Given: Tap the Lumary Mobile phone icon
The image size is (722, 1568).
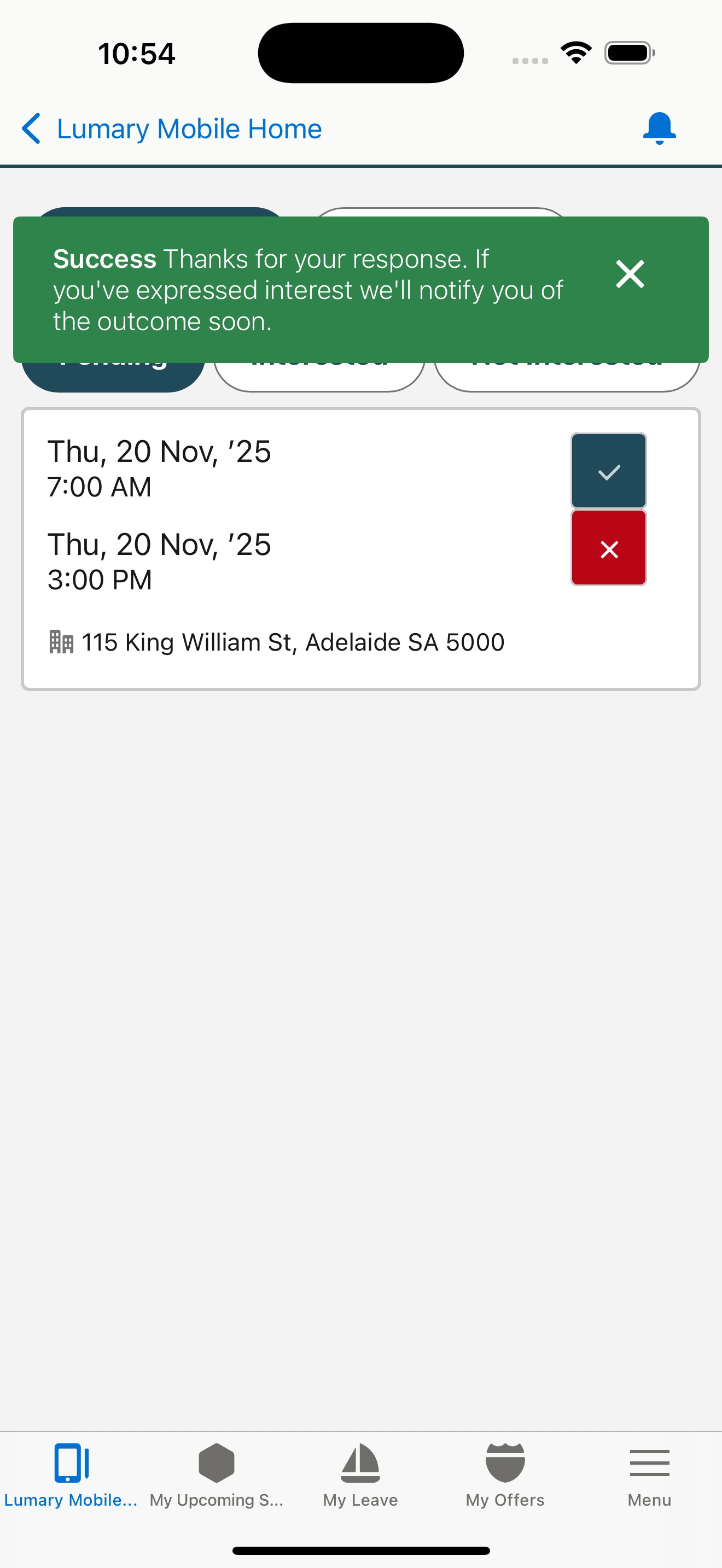Looking at the screenshot, I should [x=71, y=1461].
